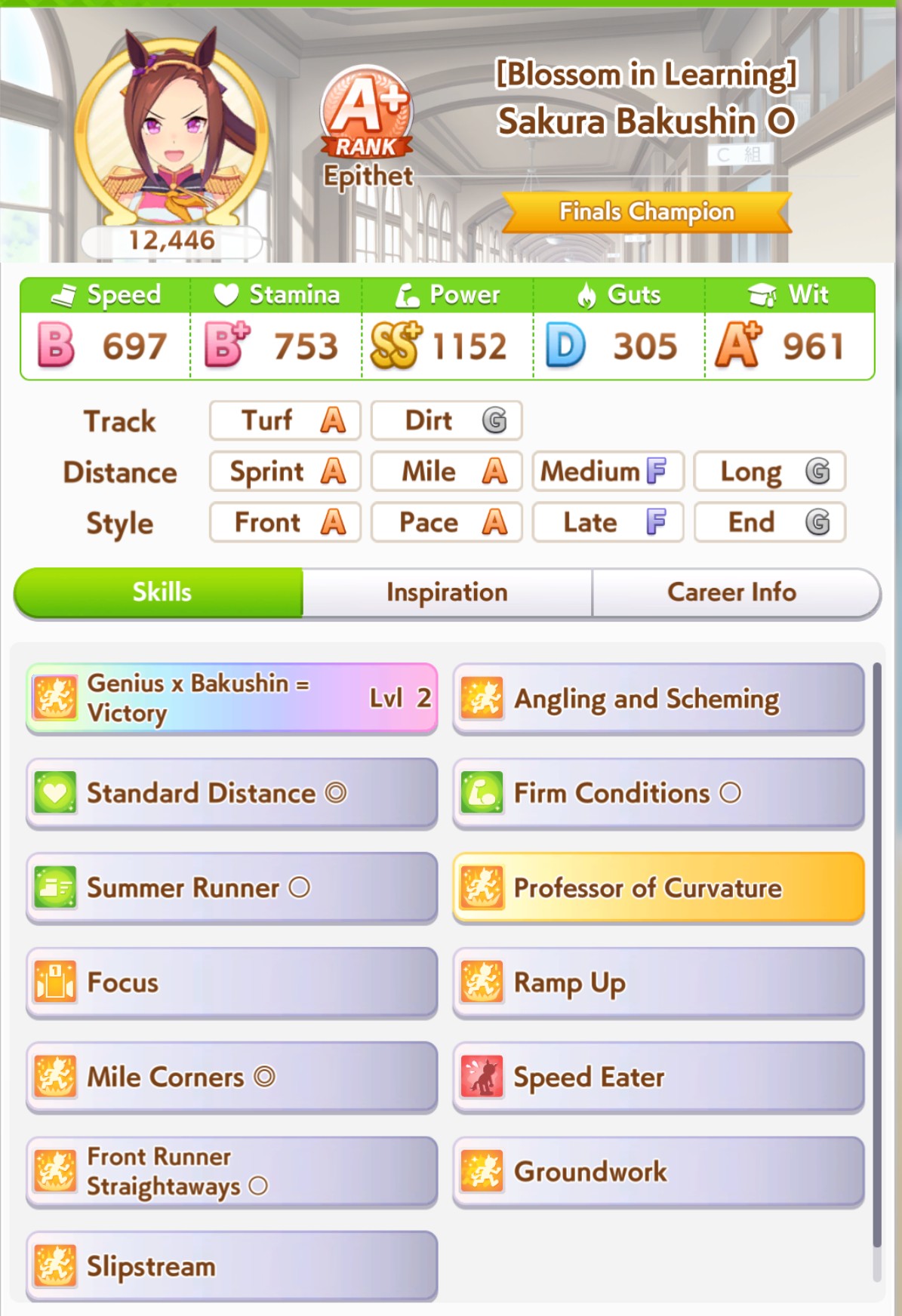The width and height of the screenshot is (902, 1316).
Task: Show Firm Conditions skill info
Action: (x=658, y=793)
